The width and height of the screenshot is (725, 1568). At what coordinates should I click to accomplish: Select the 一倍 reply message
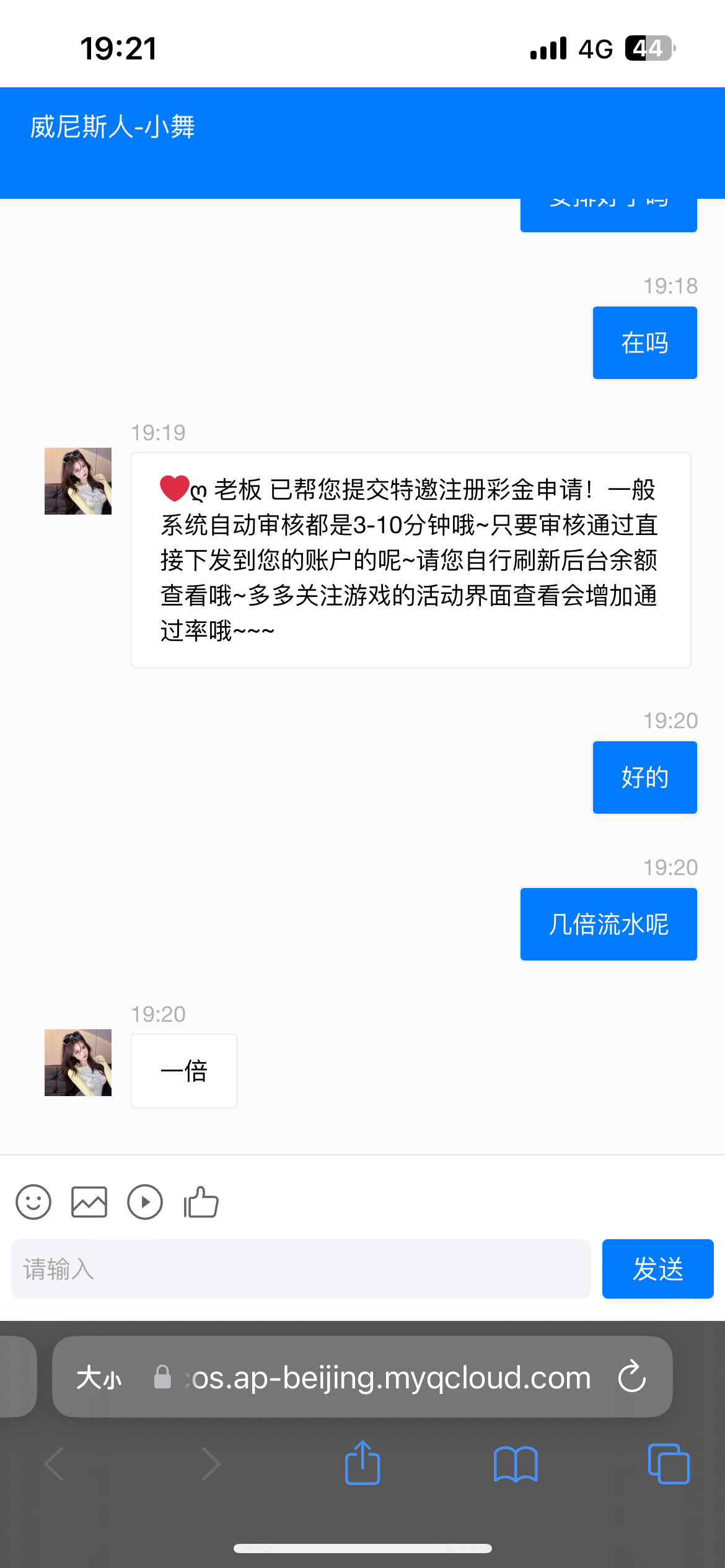coord(183,1071)
